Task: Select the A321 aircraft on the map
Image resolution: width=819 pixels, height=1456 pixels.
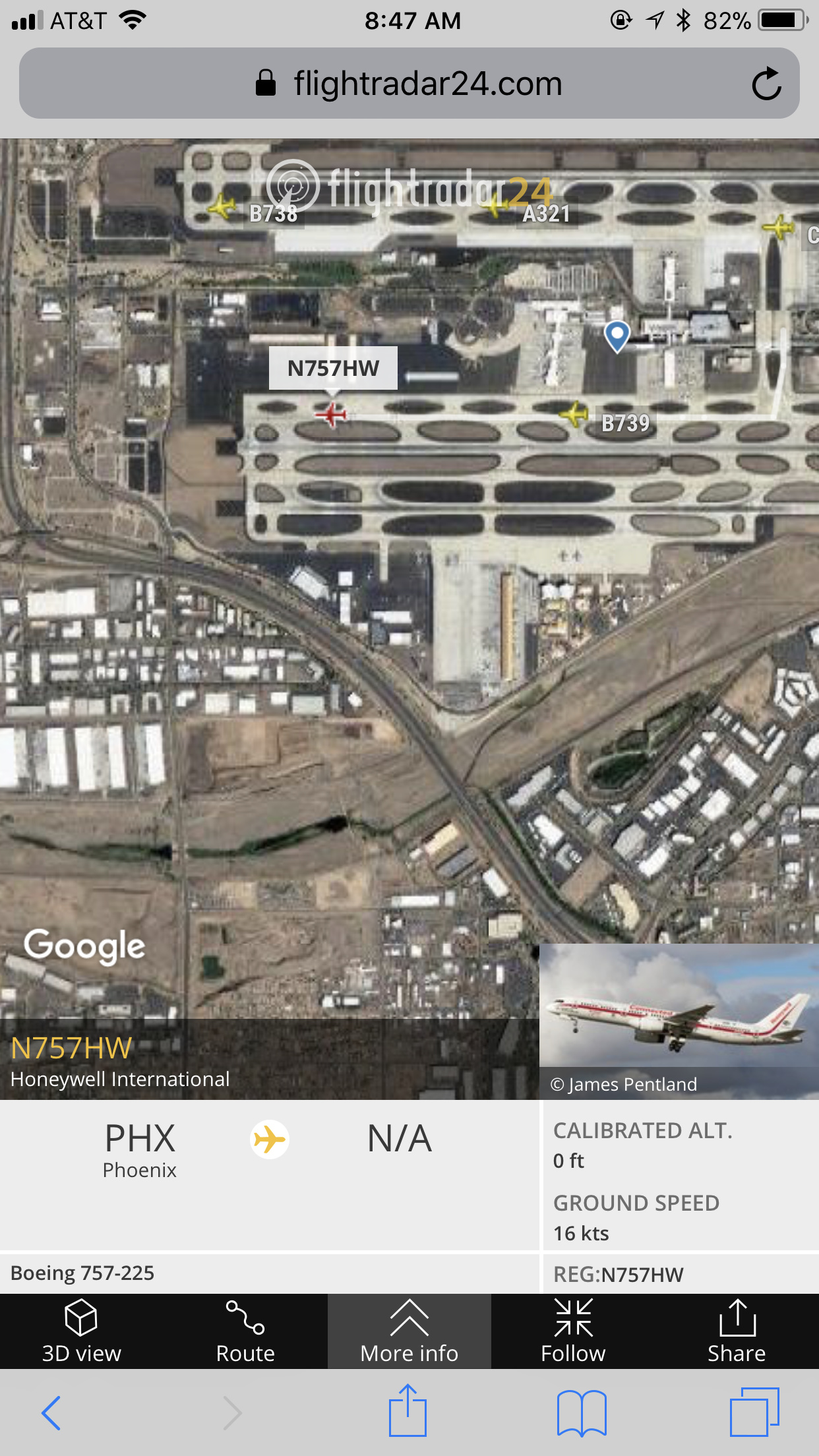Action: point(496,206)
